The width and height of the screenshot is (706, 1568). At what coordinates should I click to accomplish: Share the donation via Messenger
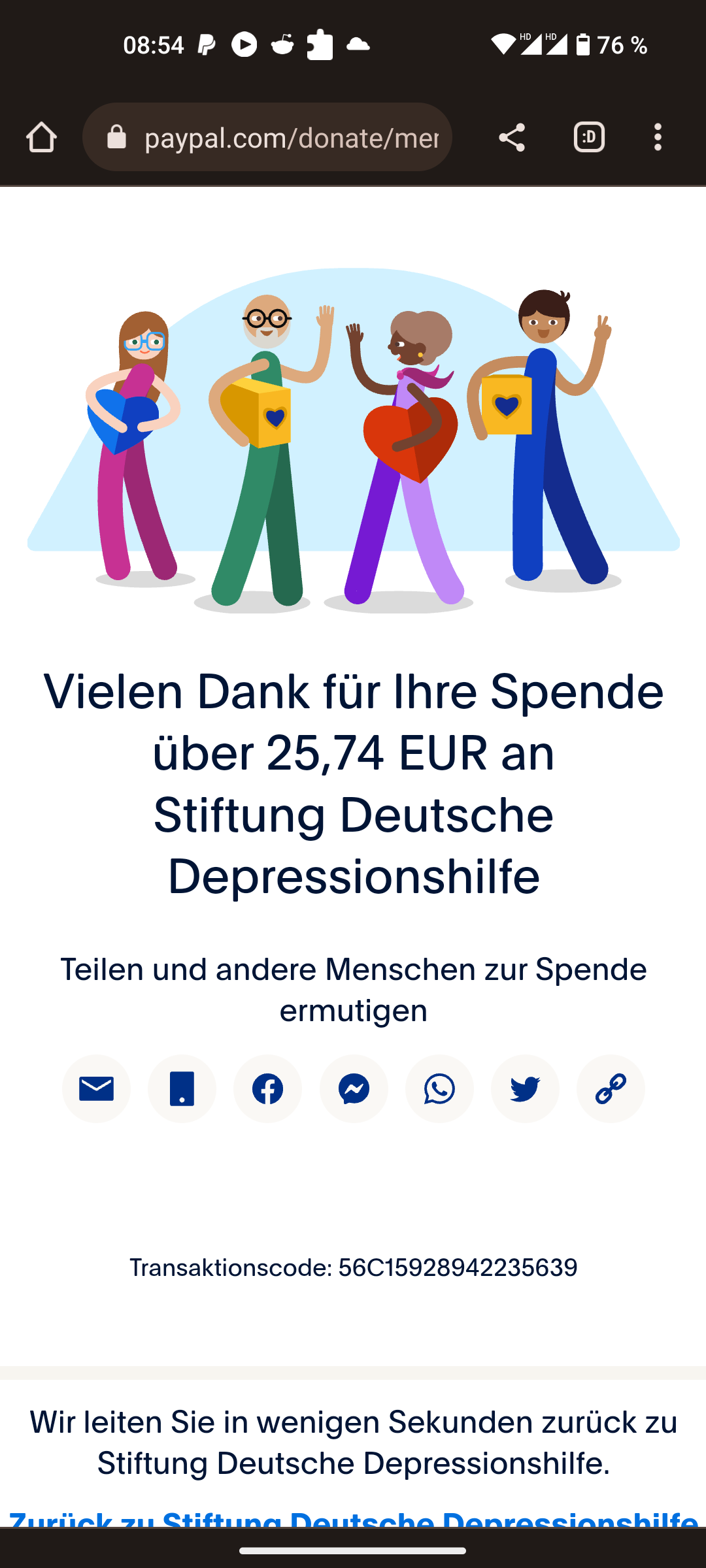pyautogui.click(x=354, y=1088)
